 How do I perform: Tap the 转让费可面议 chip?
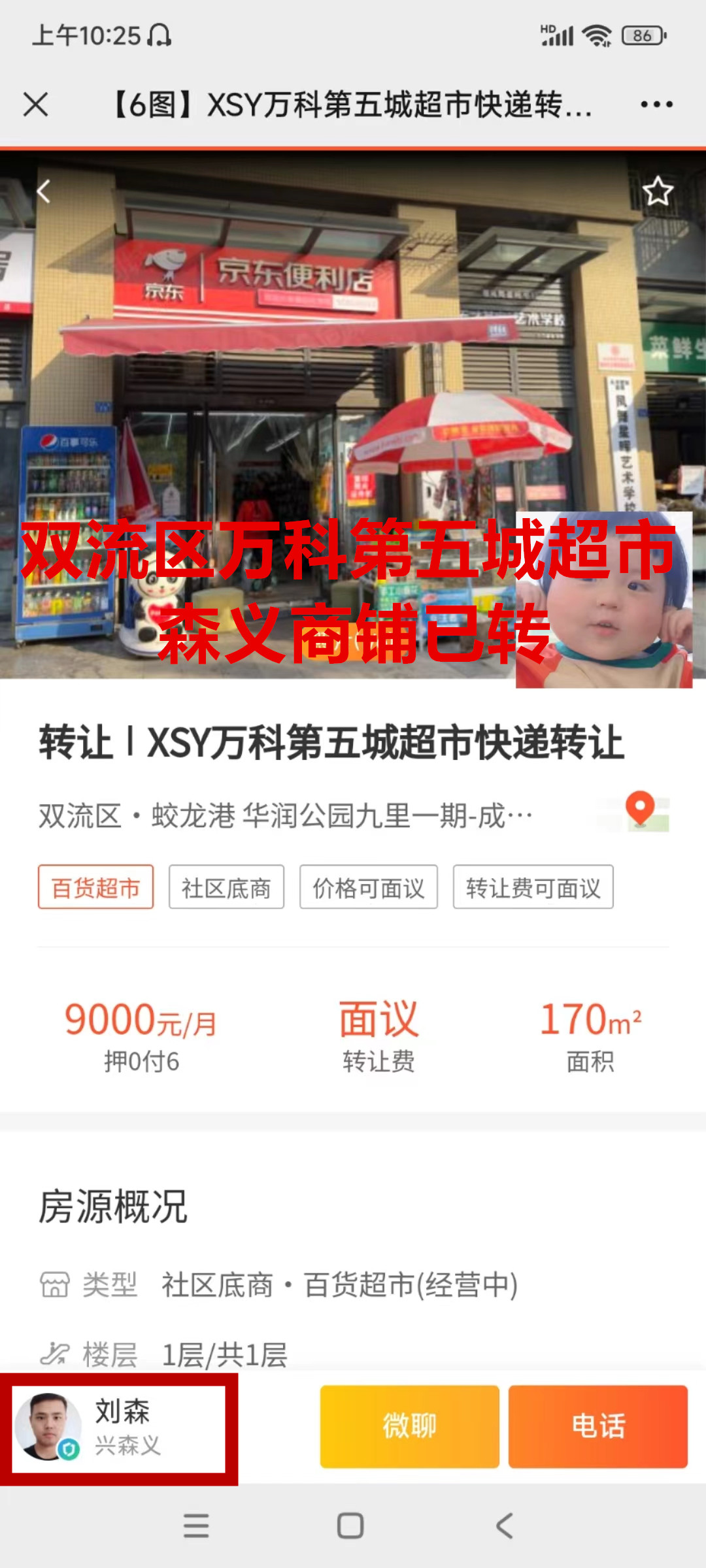click(x=533, y=887)
